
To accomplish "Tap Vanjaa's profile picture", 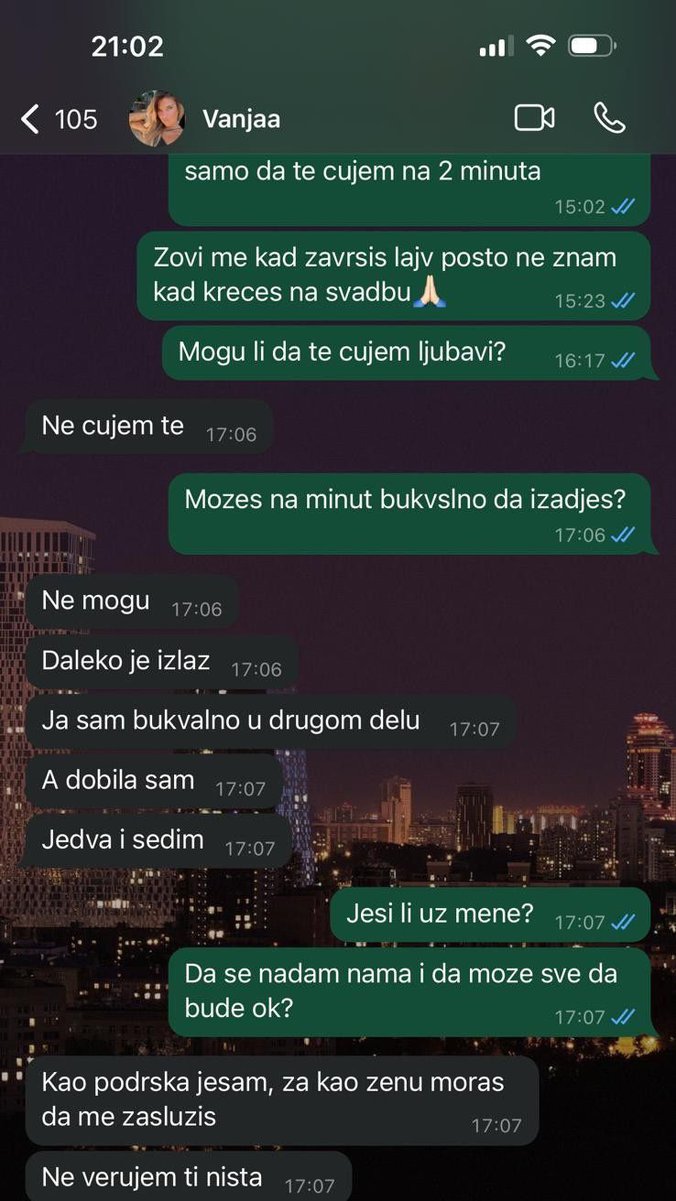I will (x=157, y=119).
